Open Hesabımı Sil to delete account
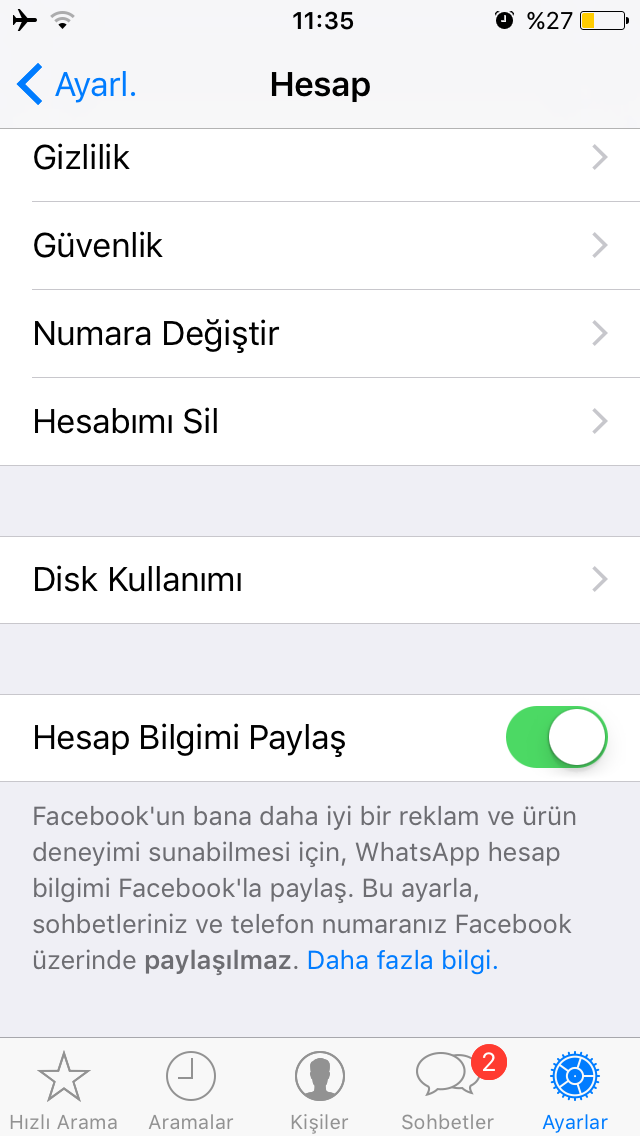Screen dimensions: 640x1136 (x=320, y=422)
